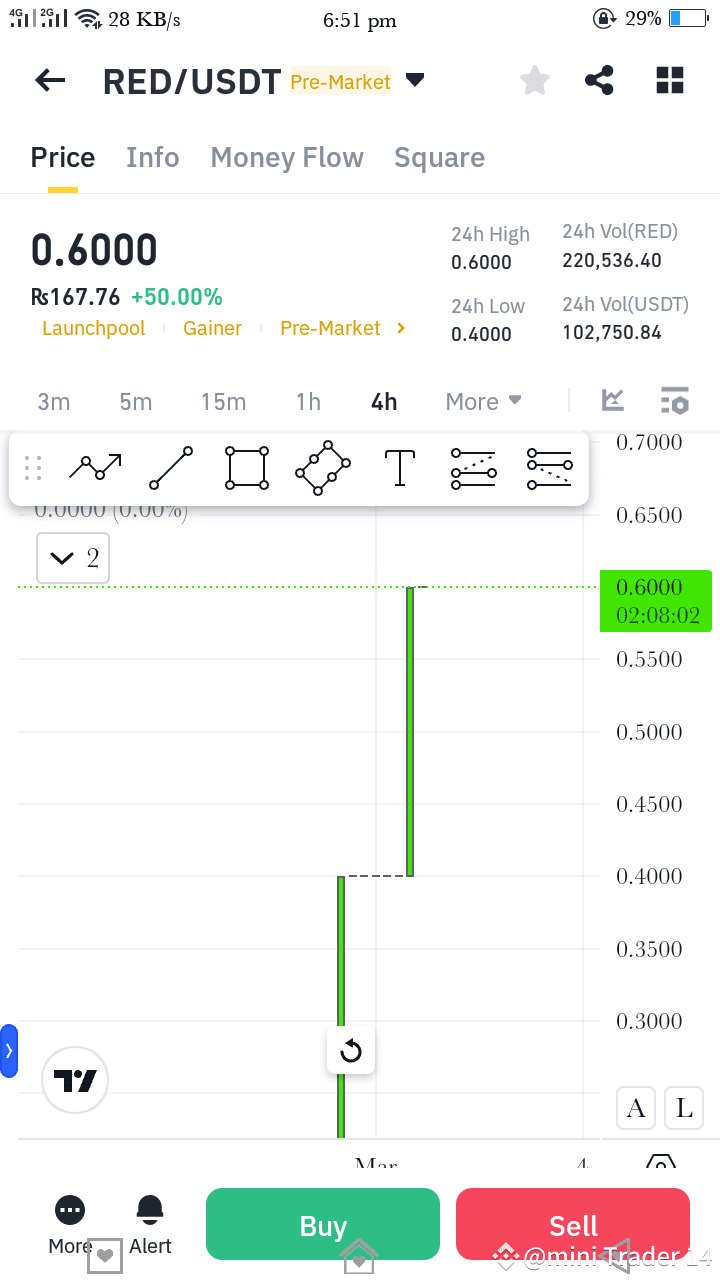Open the Square tab
The height and width of the screenshot is (1280, 720).
[x=439, y=157]
